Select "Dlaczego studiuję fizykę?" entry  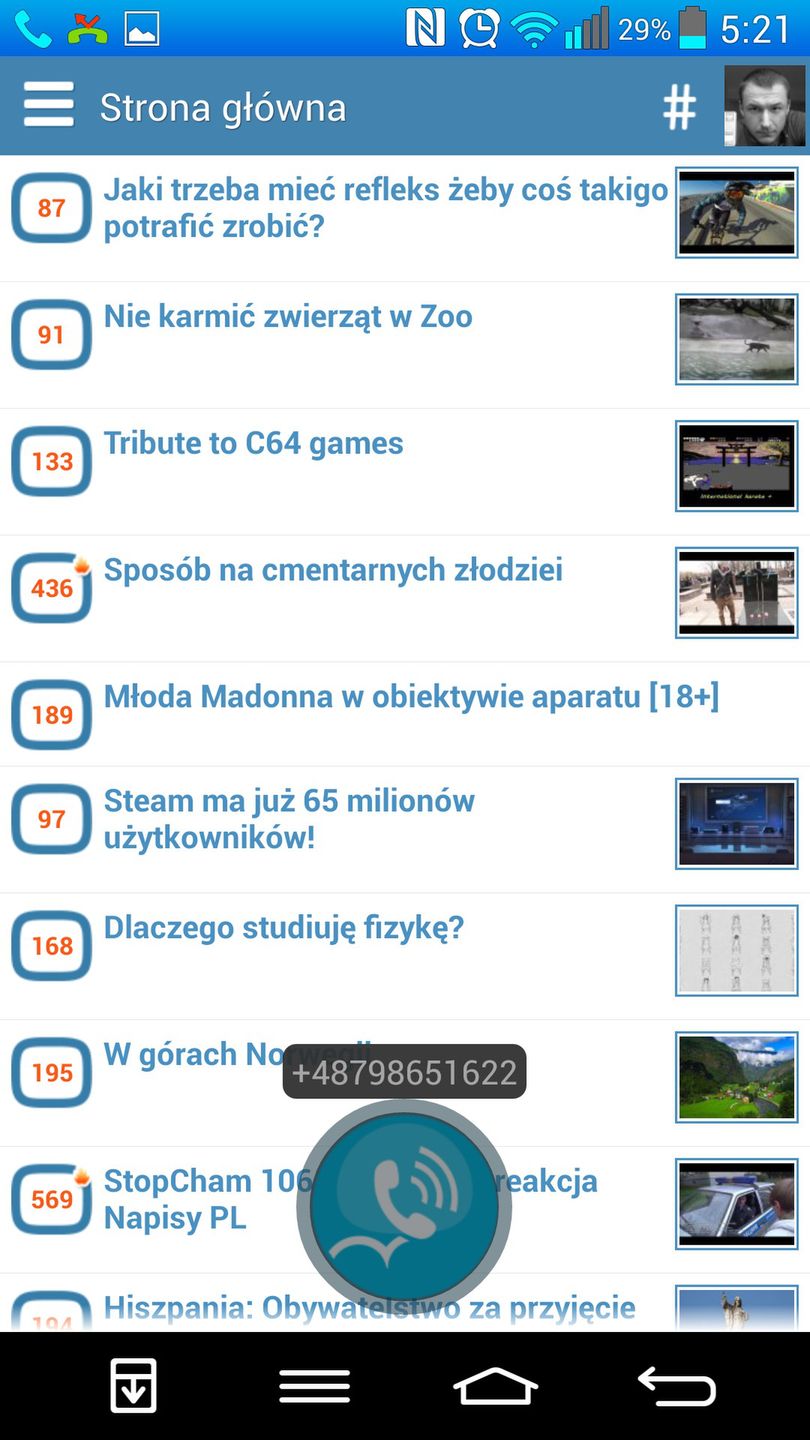point(284,928)
